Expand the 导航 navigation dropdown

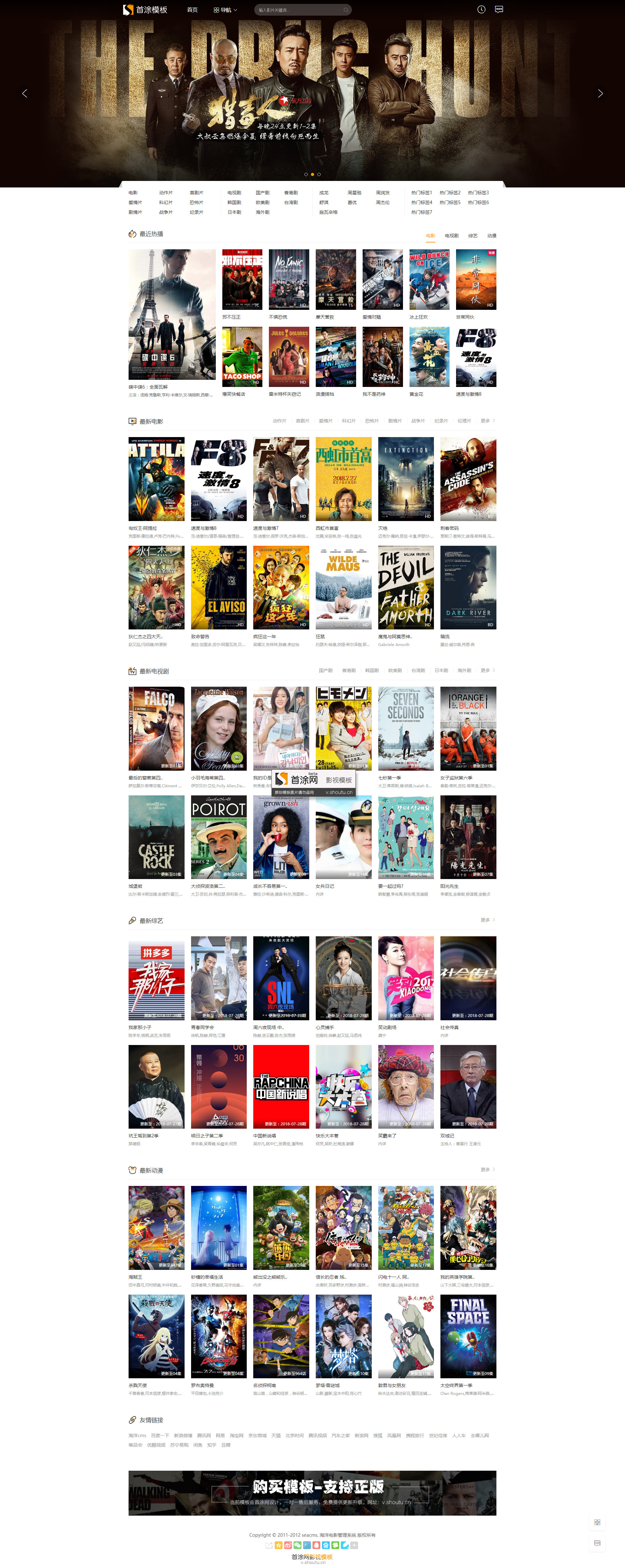225,10
